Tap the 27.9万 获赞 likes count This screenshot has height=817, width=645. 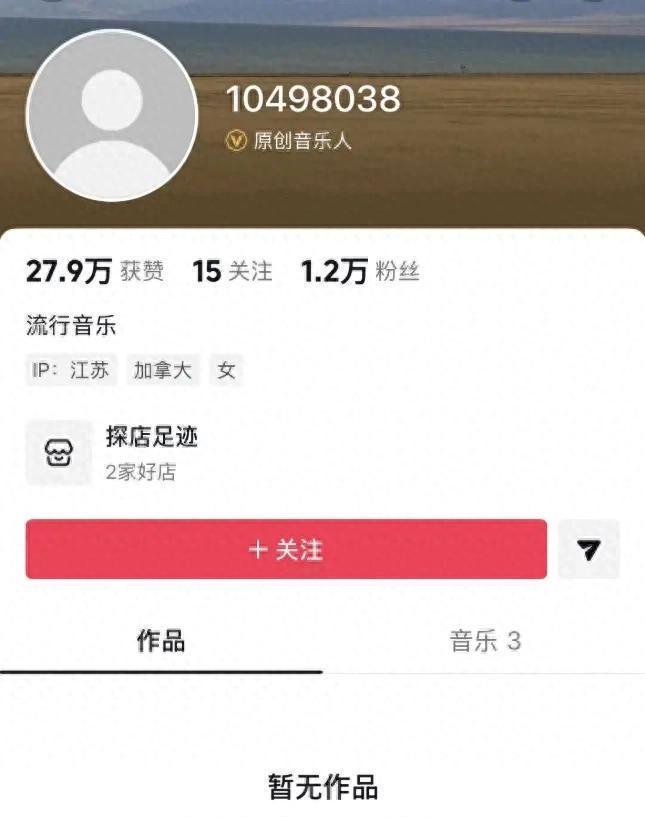point(95,271)
